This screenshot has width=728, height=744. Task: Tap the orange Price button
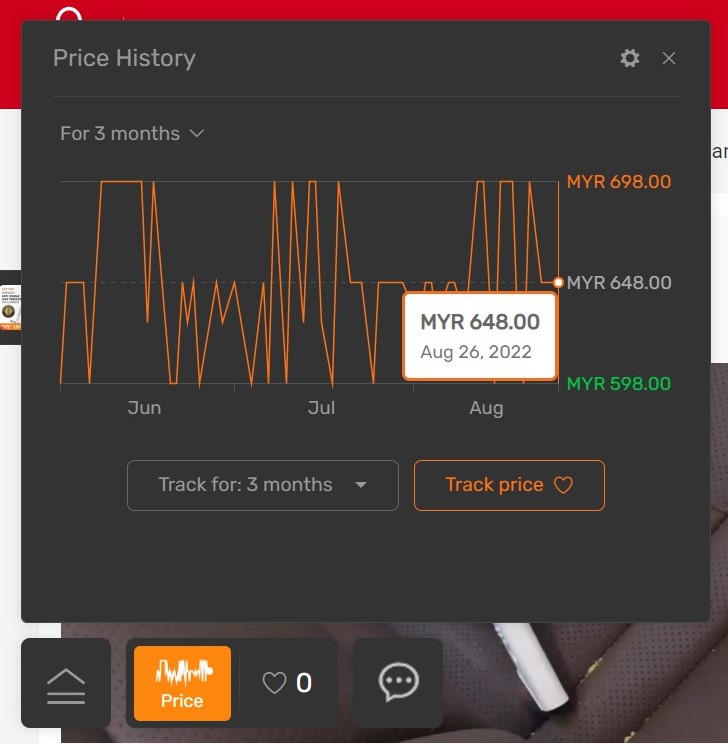182,684
